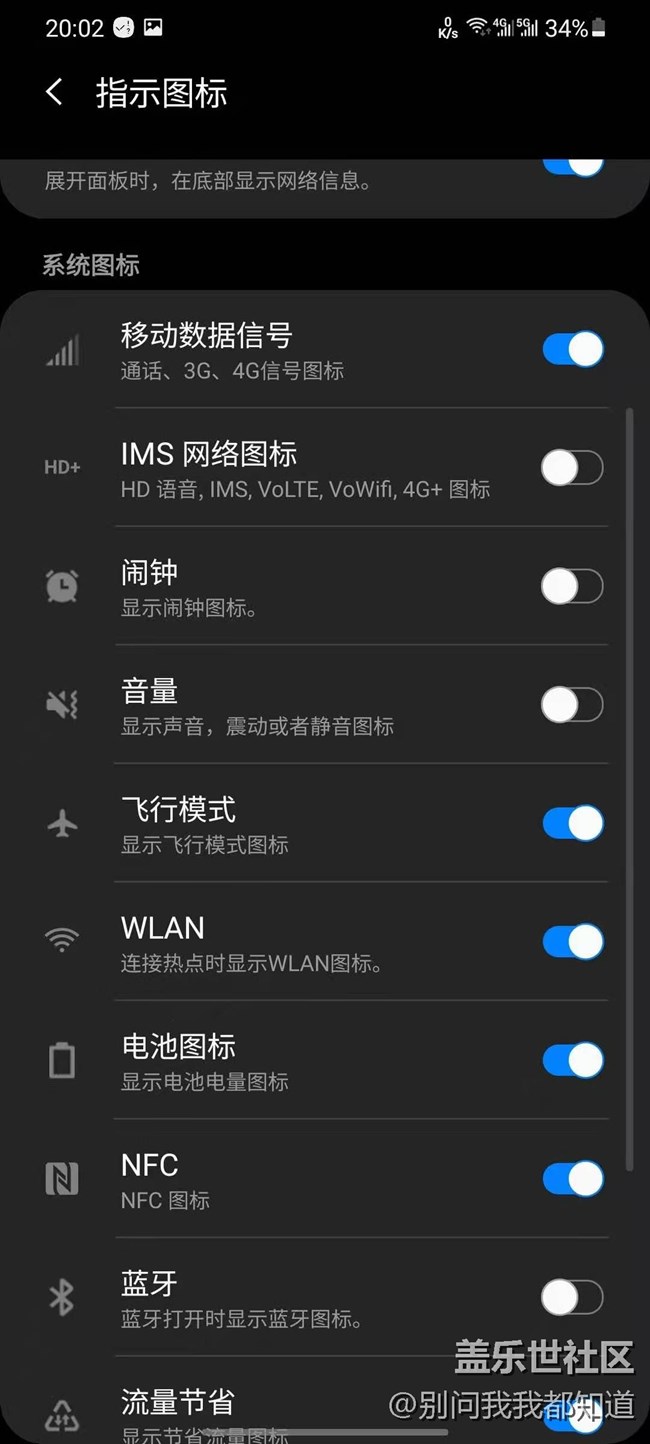The height and width of the screenshot is (1444, 650).
Task: Disable the WLAN icon switch
Action: [x=573, y=942]
